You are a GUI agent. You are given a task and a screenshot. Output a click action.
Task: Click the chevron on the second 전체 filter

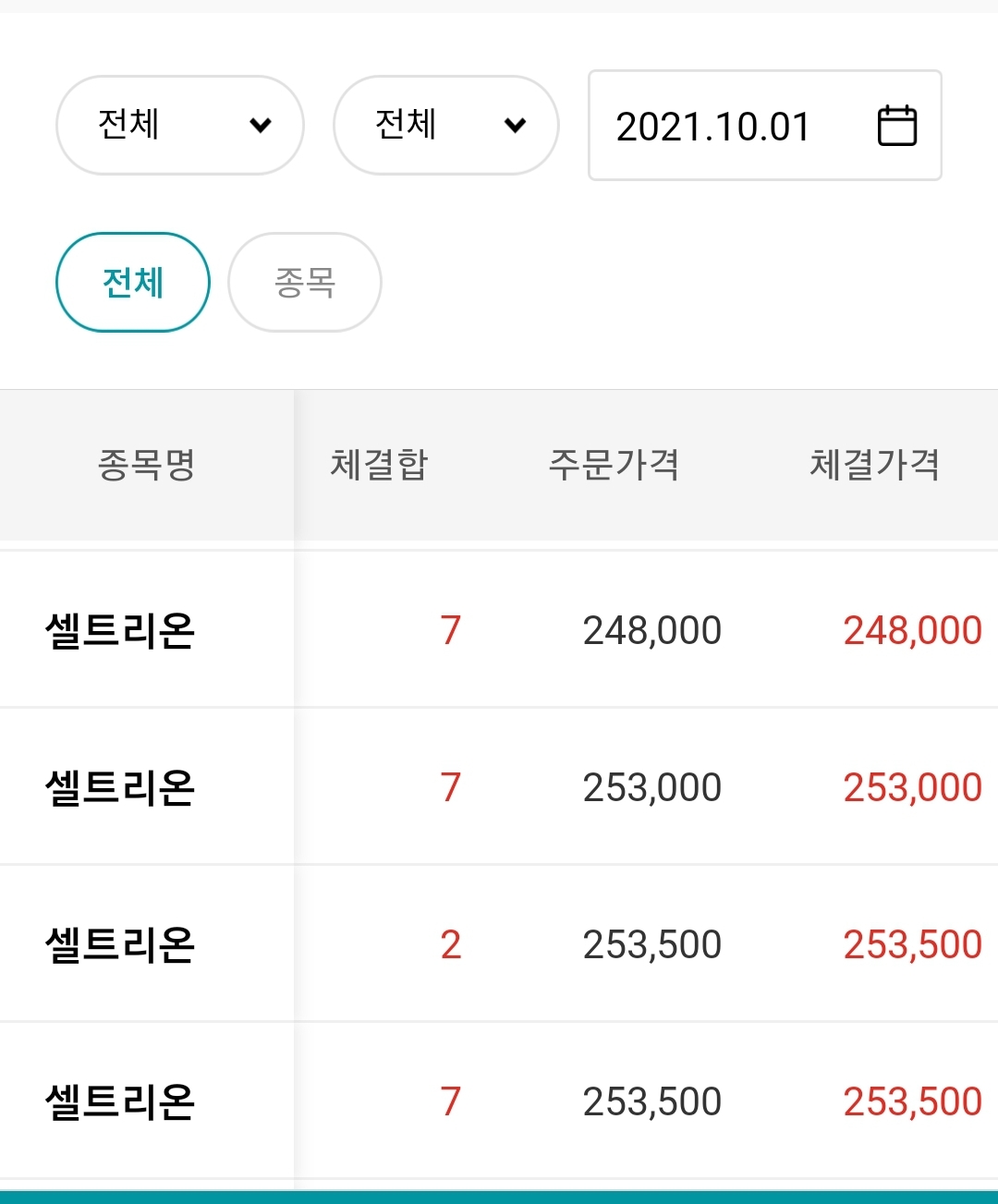(x=517, y=126)
